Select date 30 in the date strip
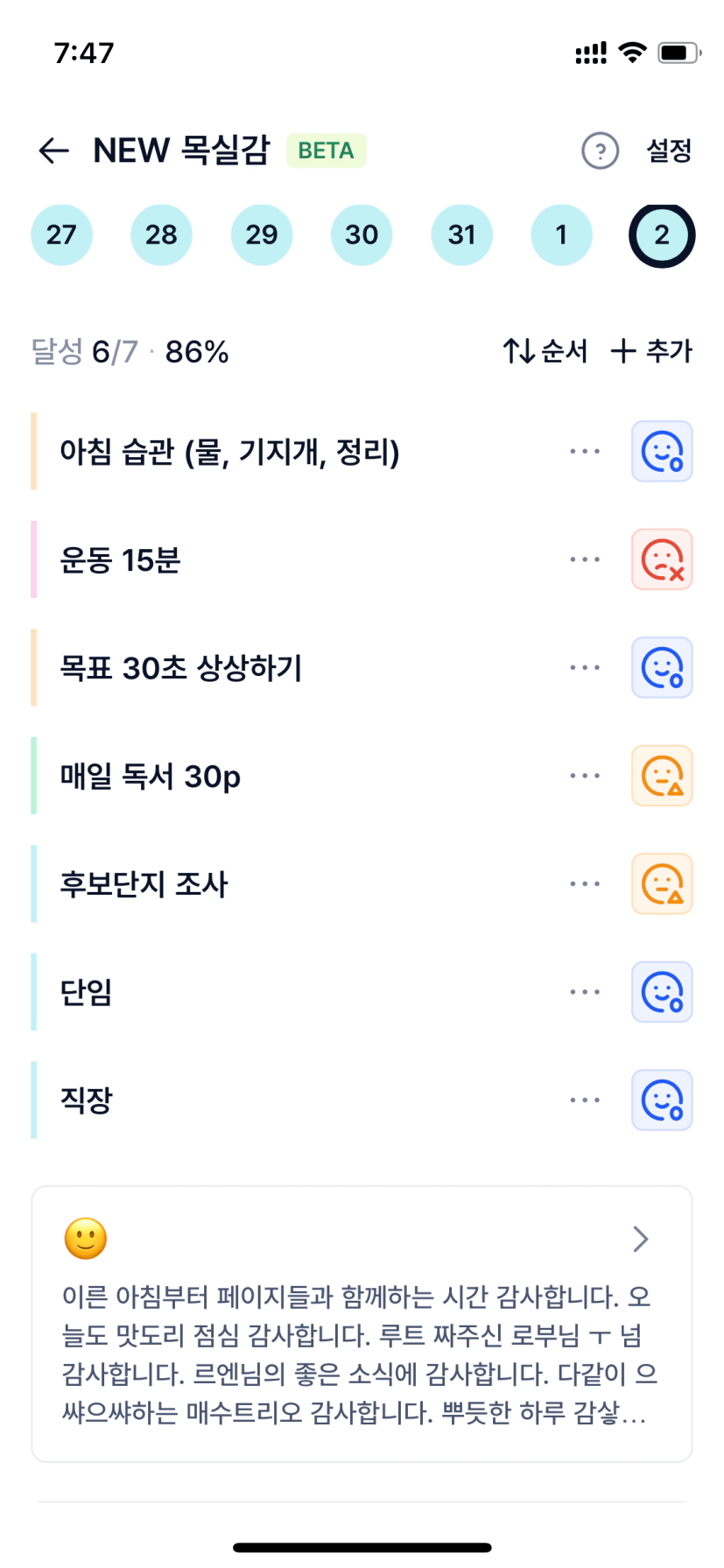This screenshot has width=724, height=1568. pyautogui.click(x=362, y=235)
